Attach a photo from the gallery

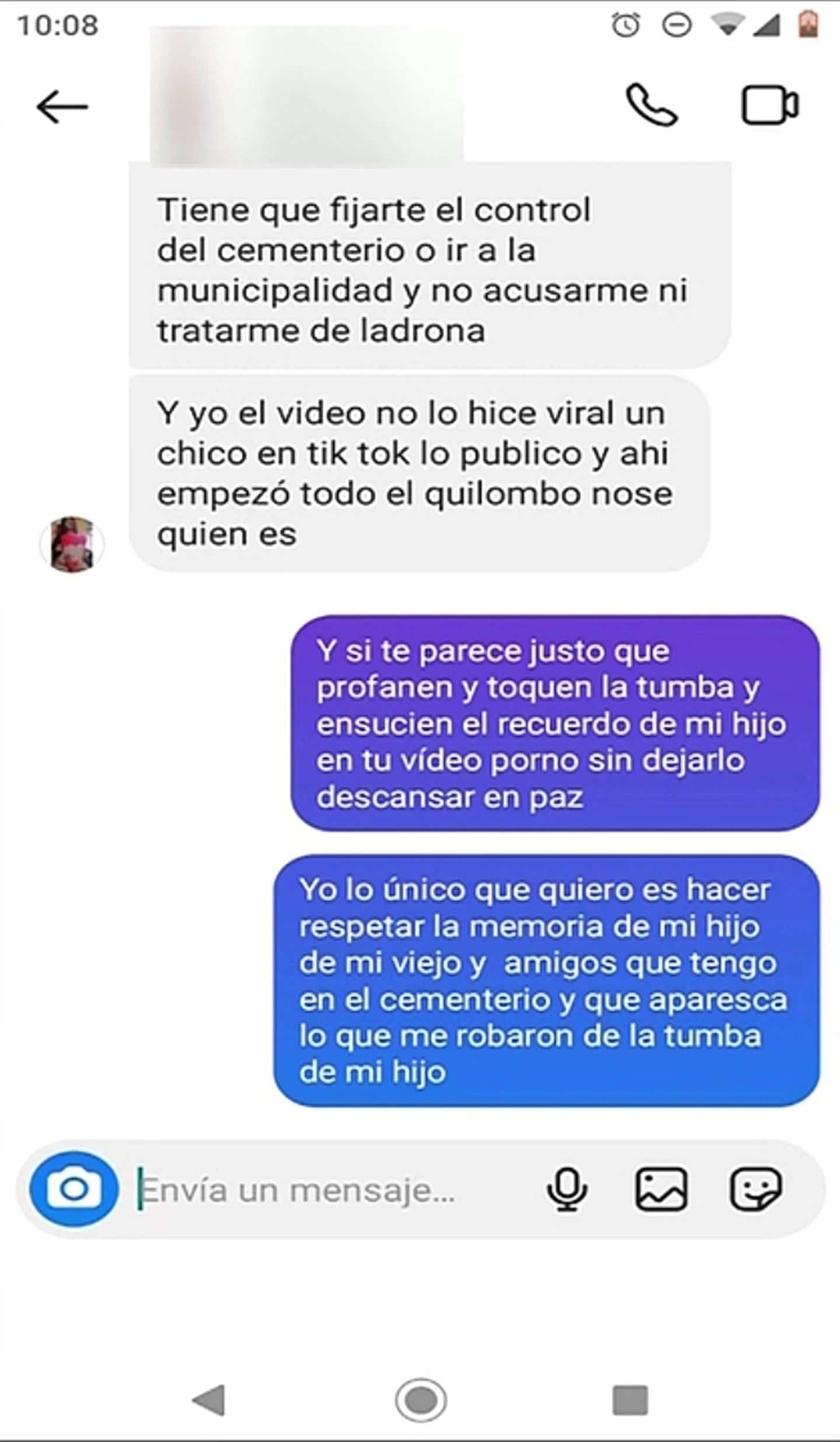click(660, 1189)
